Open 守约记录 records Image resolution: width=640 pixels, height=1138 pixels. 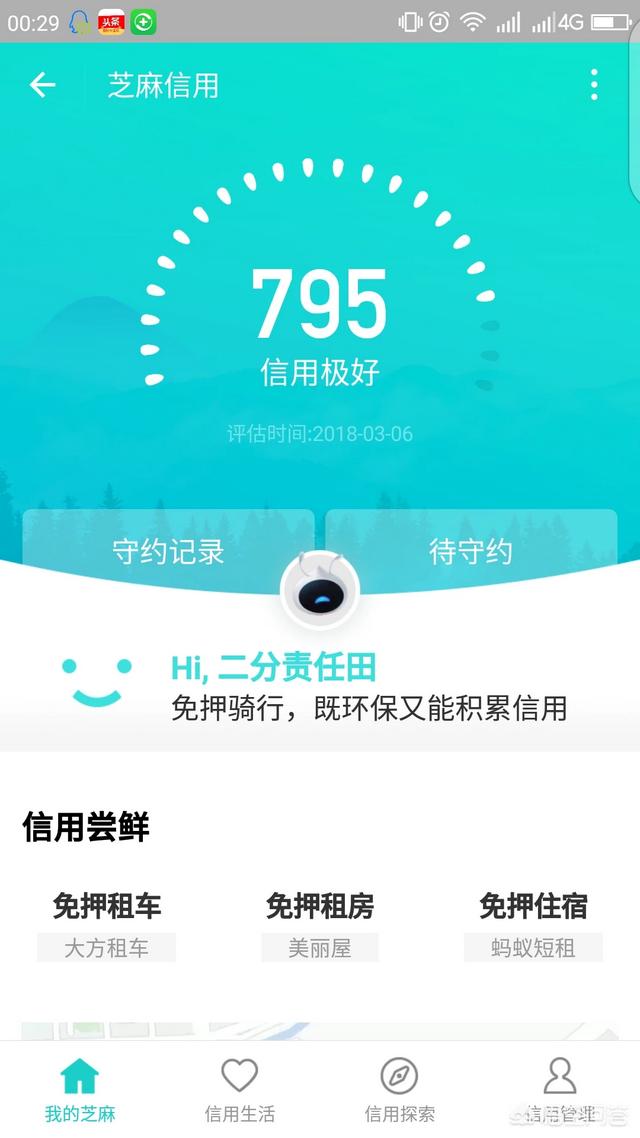(x=168, y=551)
